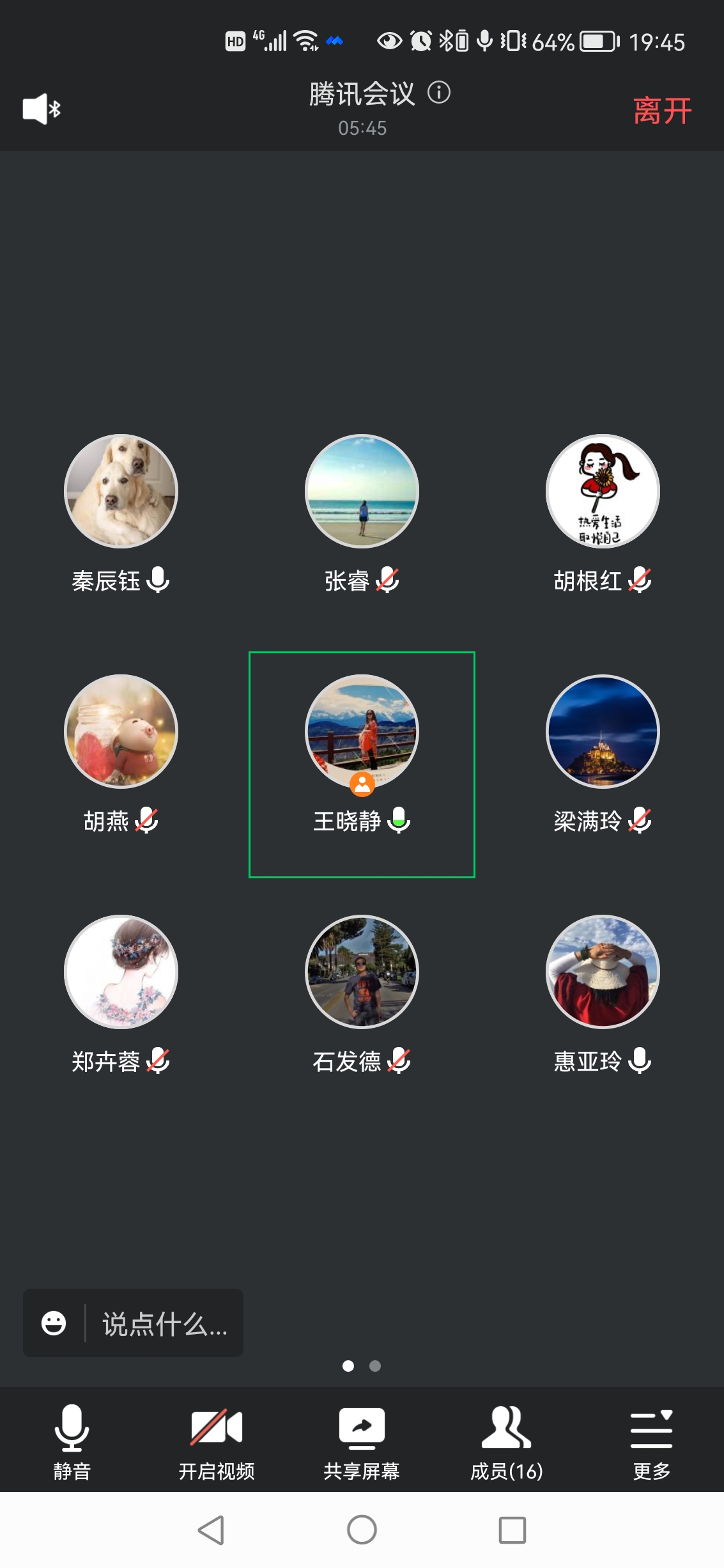Select 石发德's participant tile
The height and width of the screenshot is (1568, 724).
point(362,972)
